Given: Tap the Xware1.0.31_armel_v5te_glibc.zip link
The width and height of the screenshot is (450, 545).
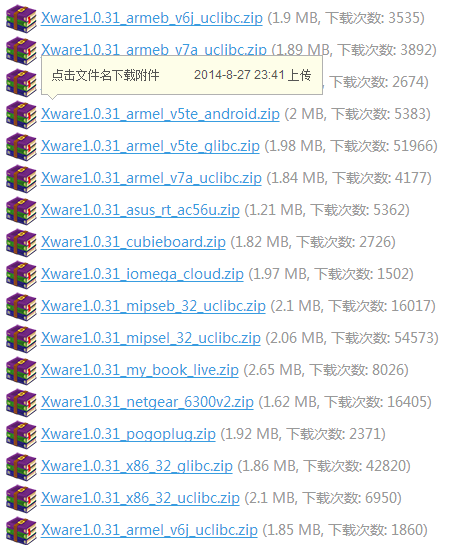Looking at the screenshot, I should (150, 146).
